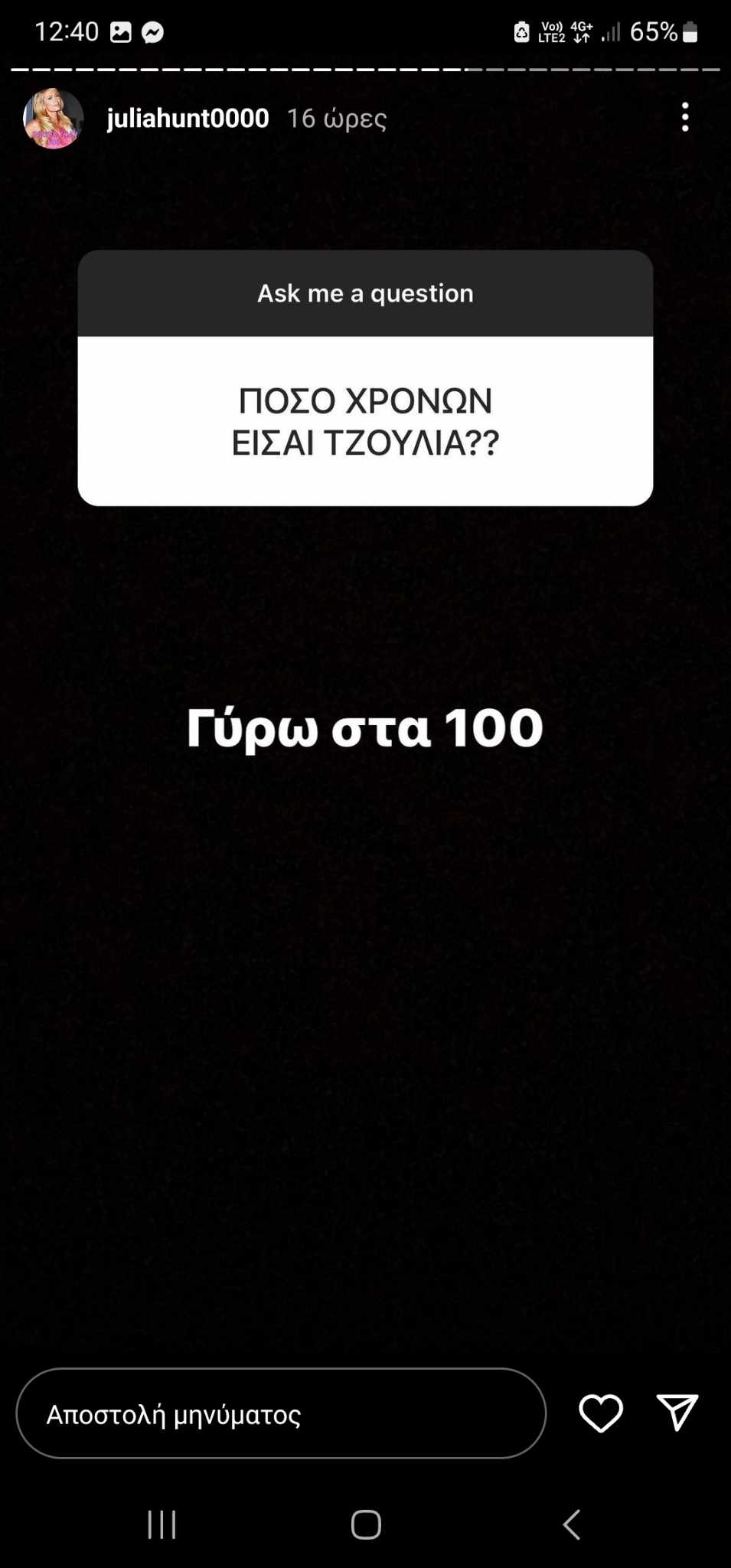
Task: Open juliahunt0000's profile picture
Action: point(53,118)
